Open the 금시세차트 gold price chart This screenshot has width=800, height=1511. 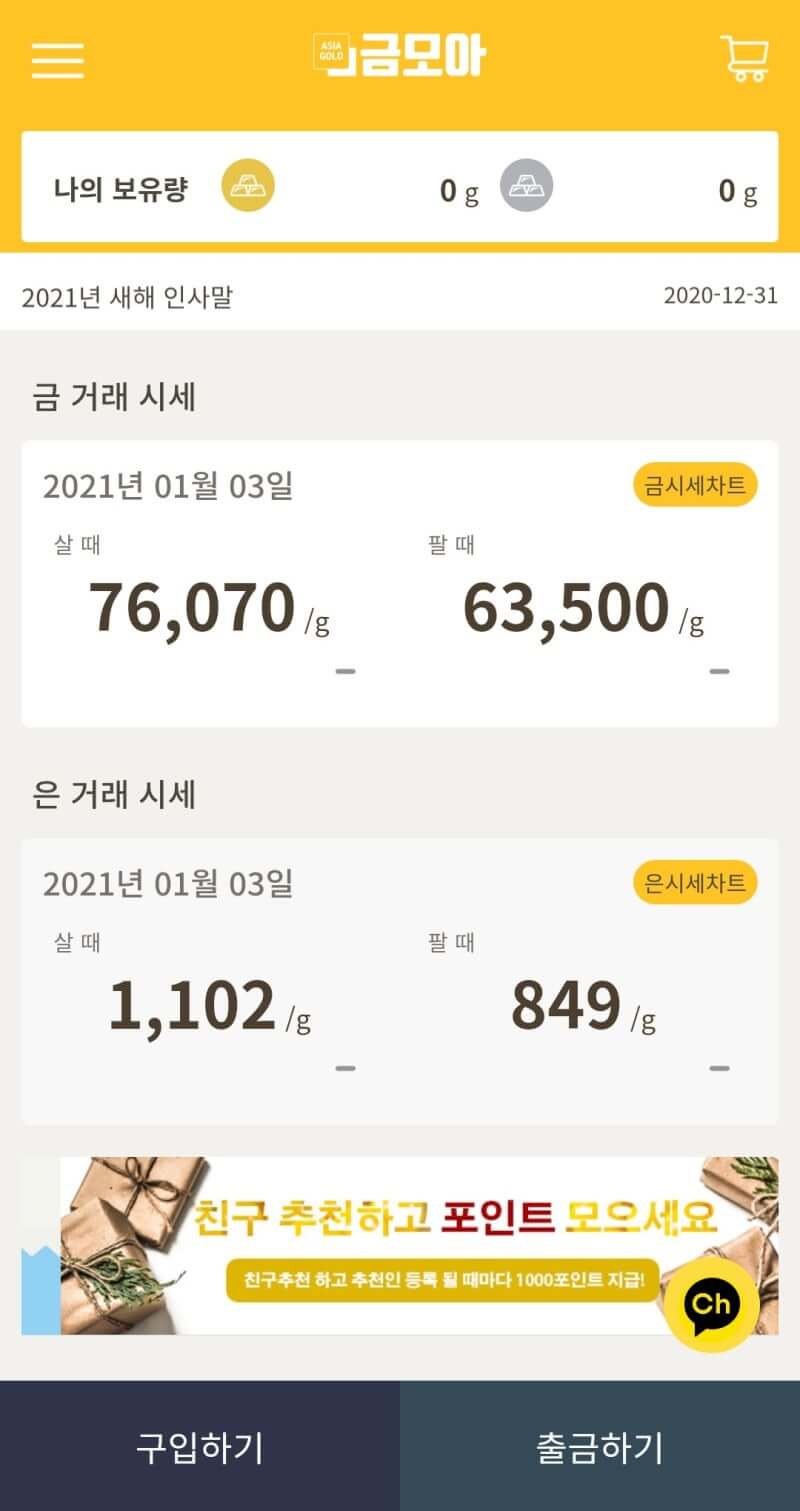[696, 484]
